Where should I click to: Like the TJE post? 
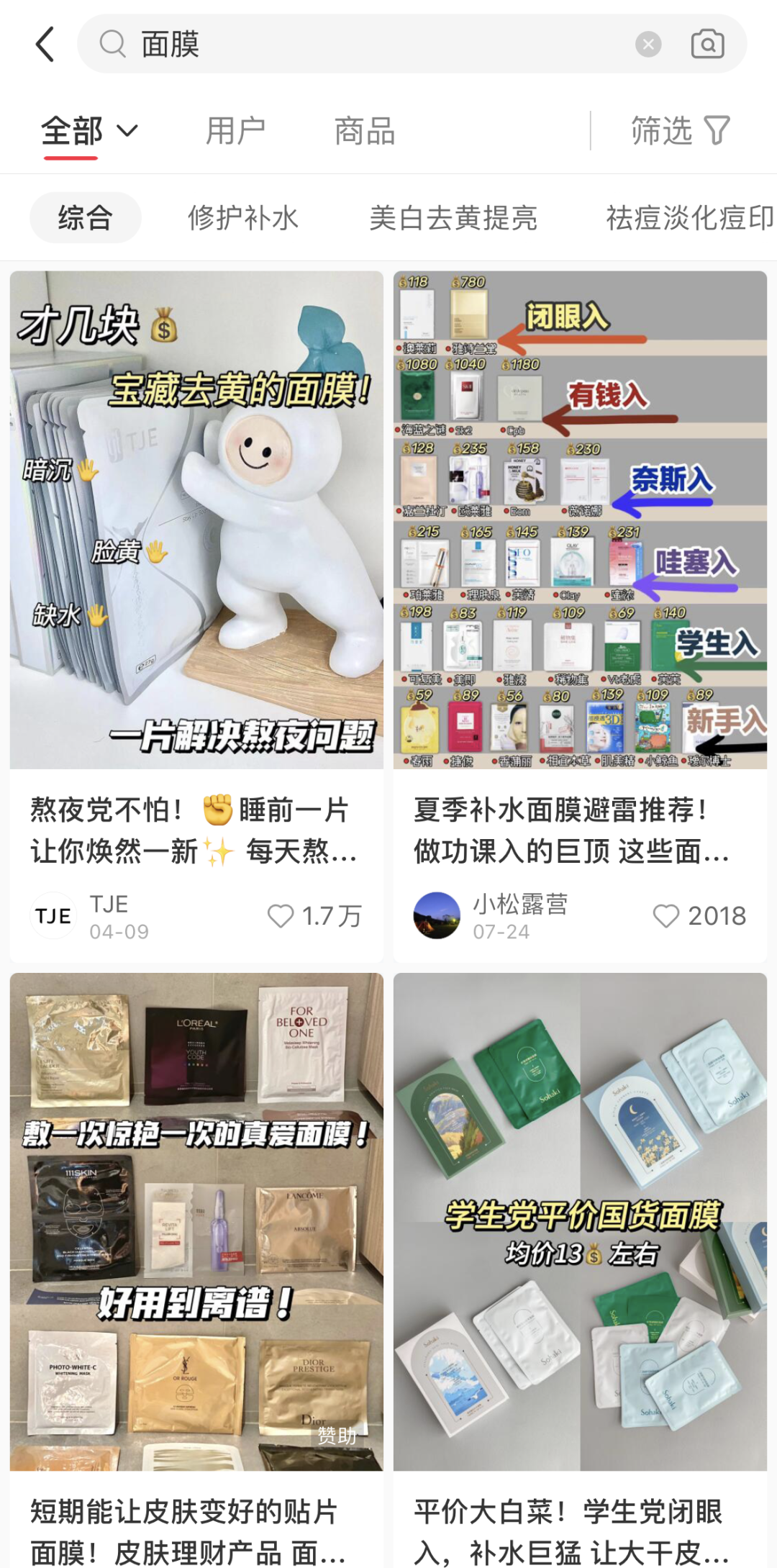(281, 916)
